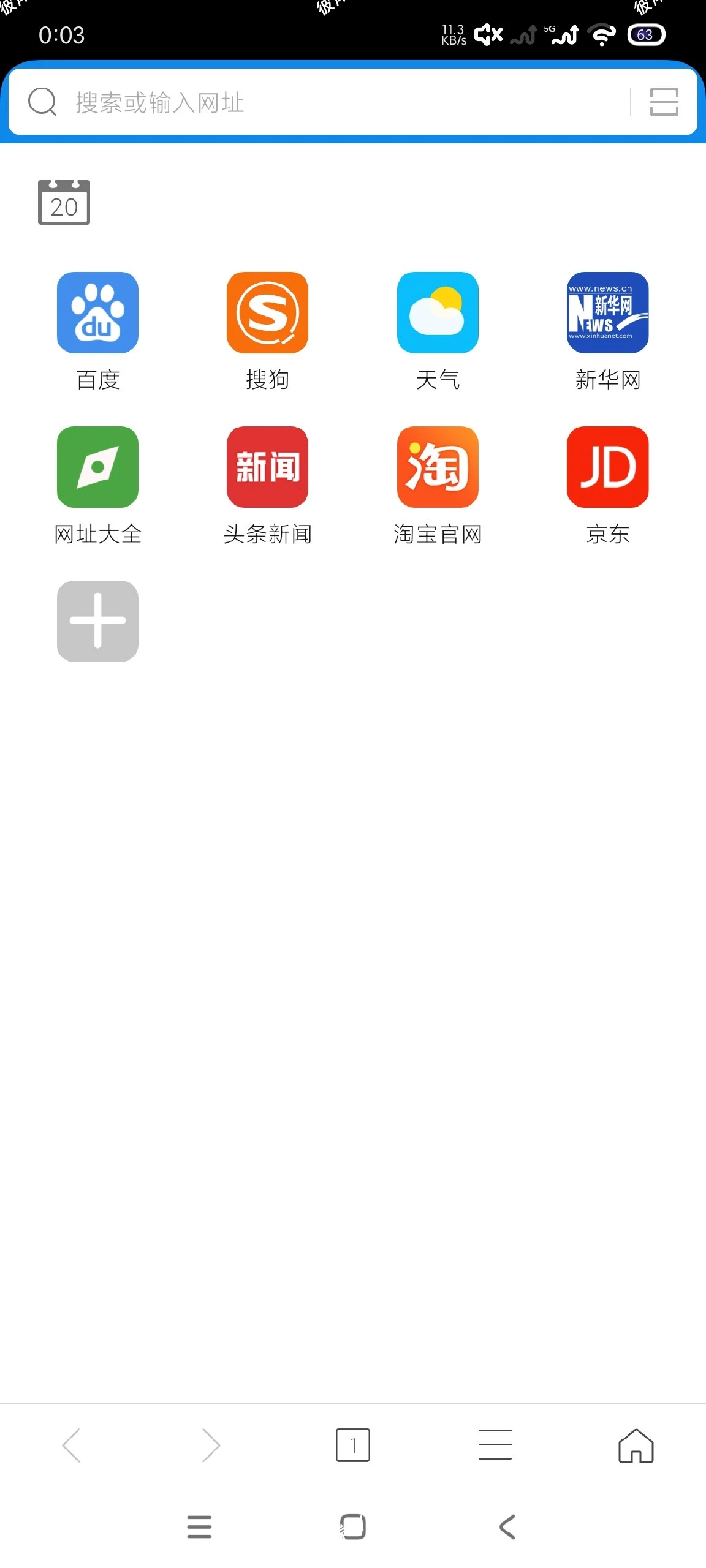Open the browser menu with three lines
The width and height of the screenshot is (706, 1568).
[x=495, y=1445]
